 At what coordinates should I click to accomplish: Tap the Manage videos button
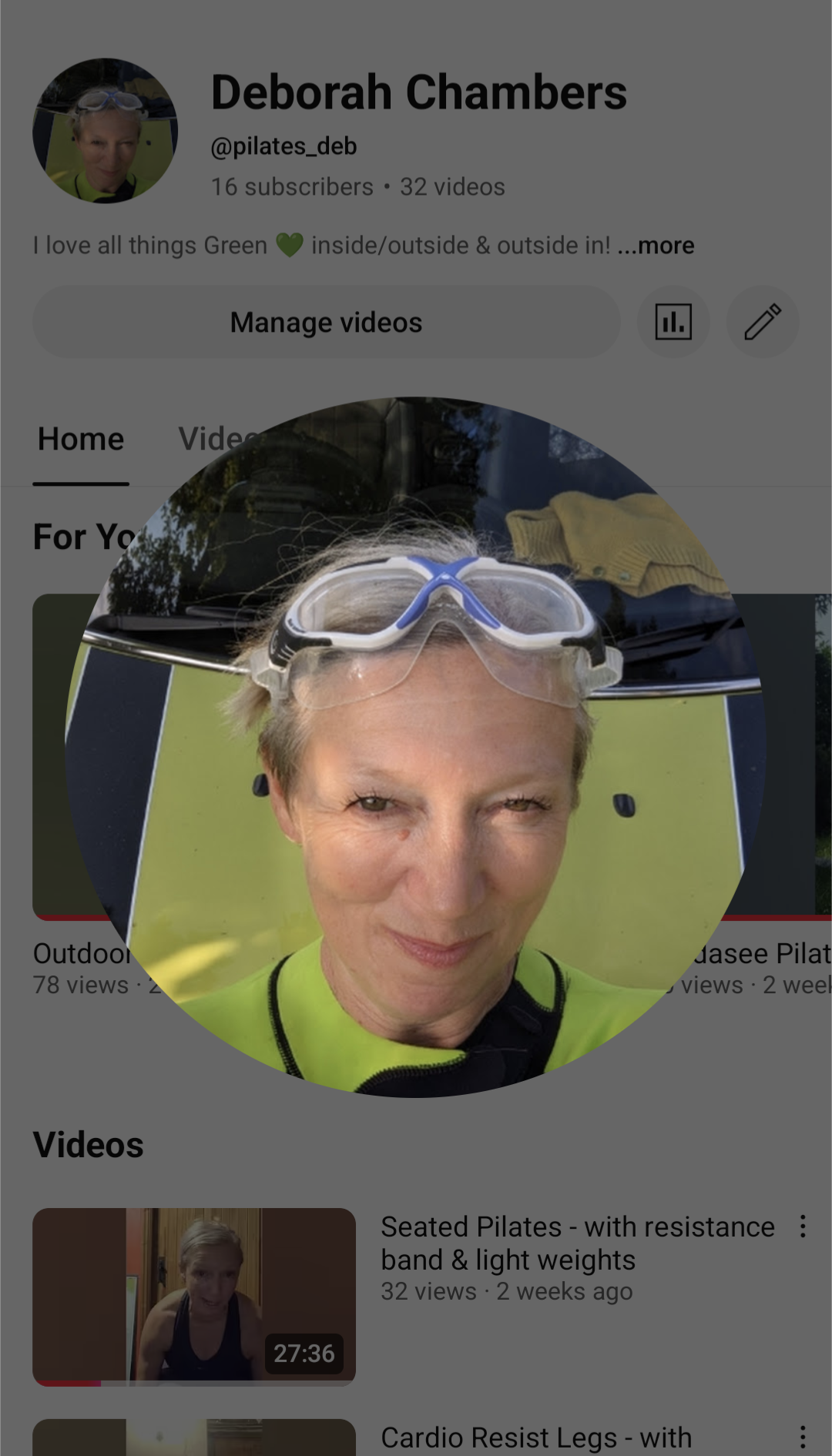click(326, 322)
